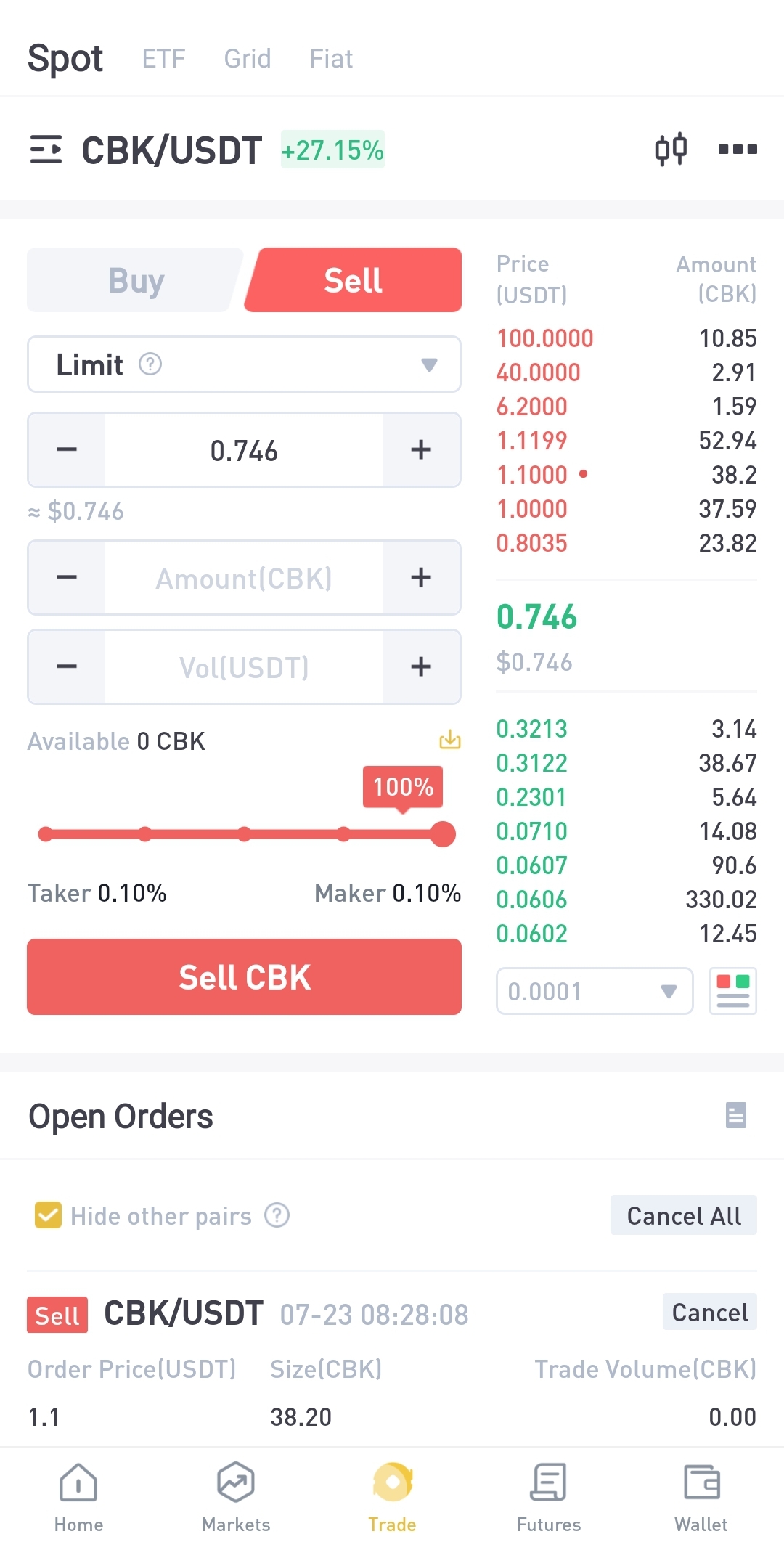Open the Open Orders history list icon
Screen dimensions: 784x1542
click(735, 1116)
